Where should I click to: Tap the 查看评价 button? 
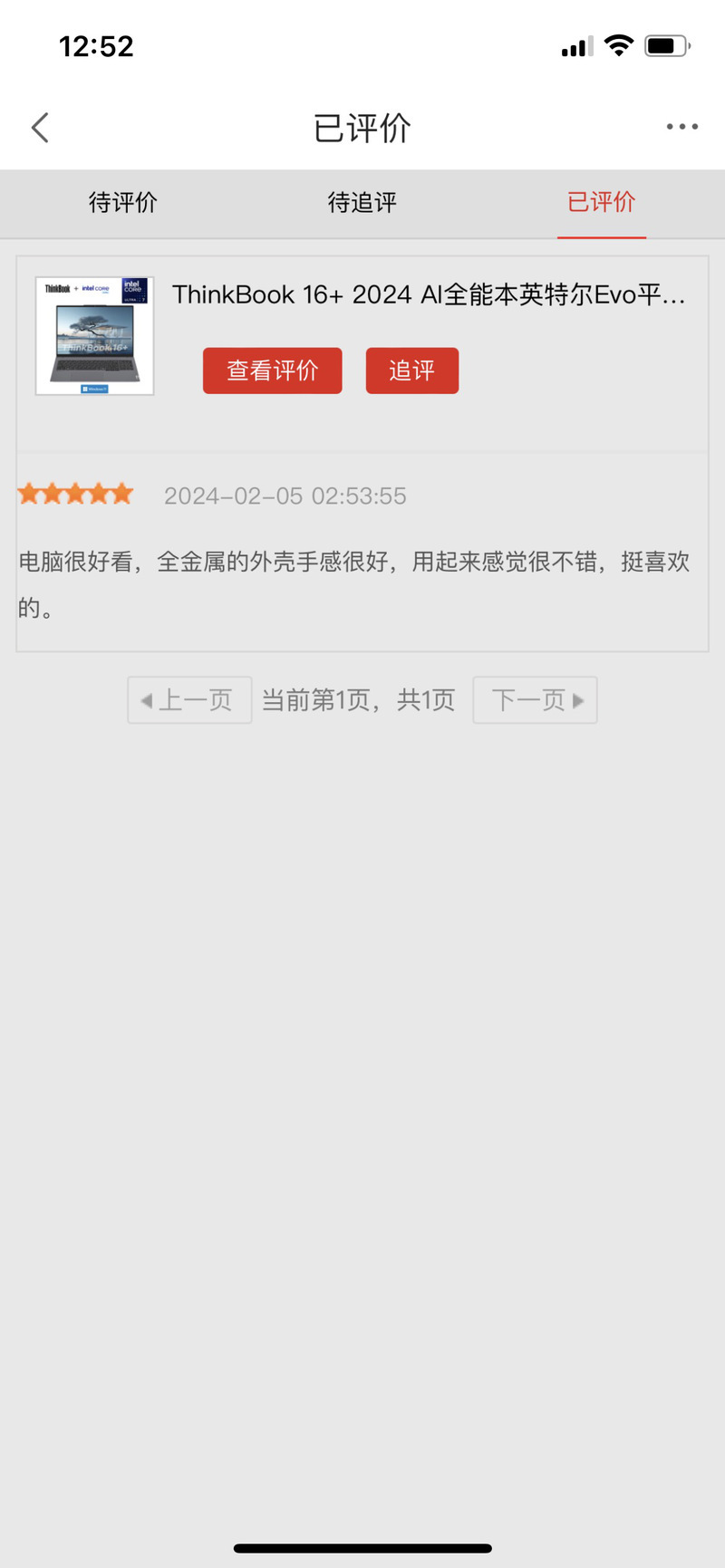click(x=273, y=370)
